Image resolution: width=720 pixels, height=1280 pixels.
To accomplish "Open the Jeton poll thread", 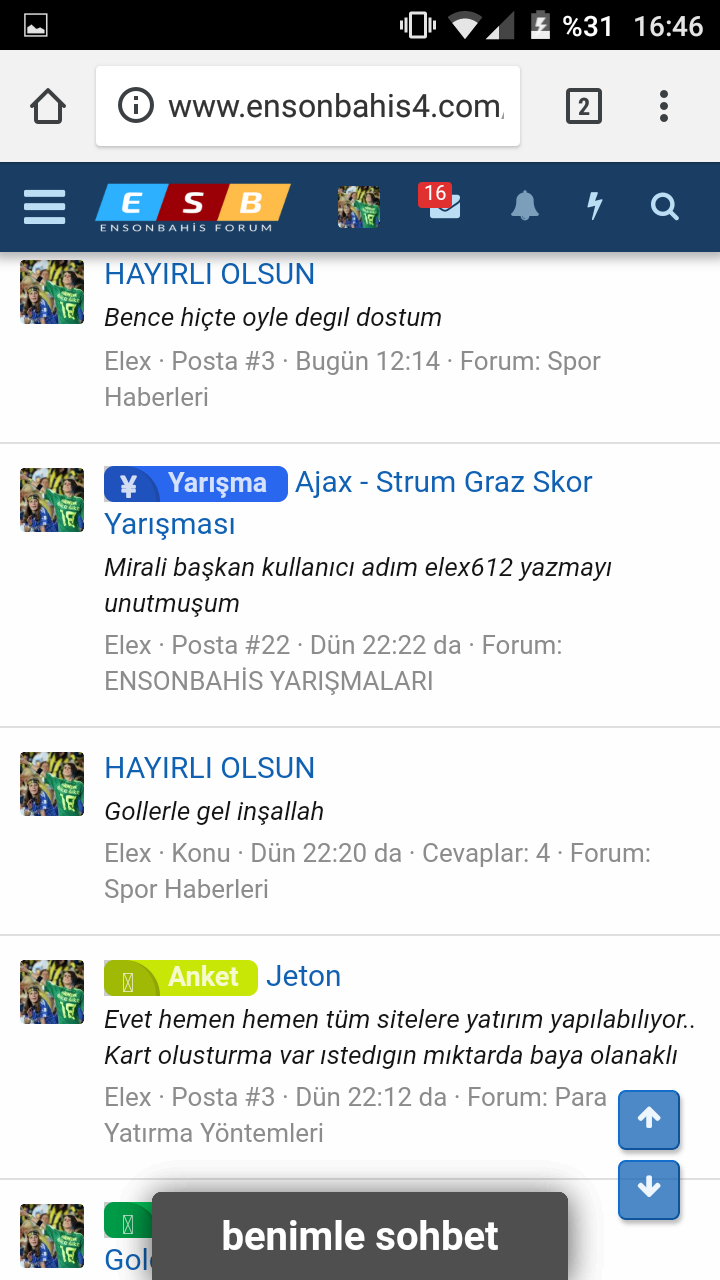I will tap(304, 976).
